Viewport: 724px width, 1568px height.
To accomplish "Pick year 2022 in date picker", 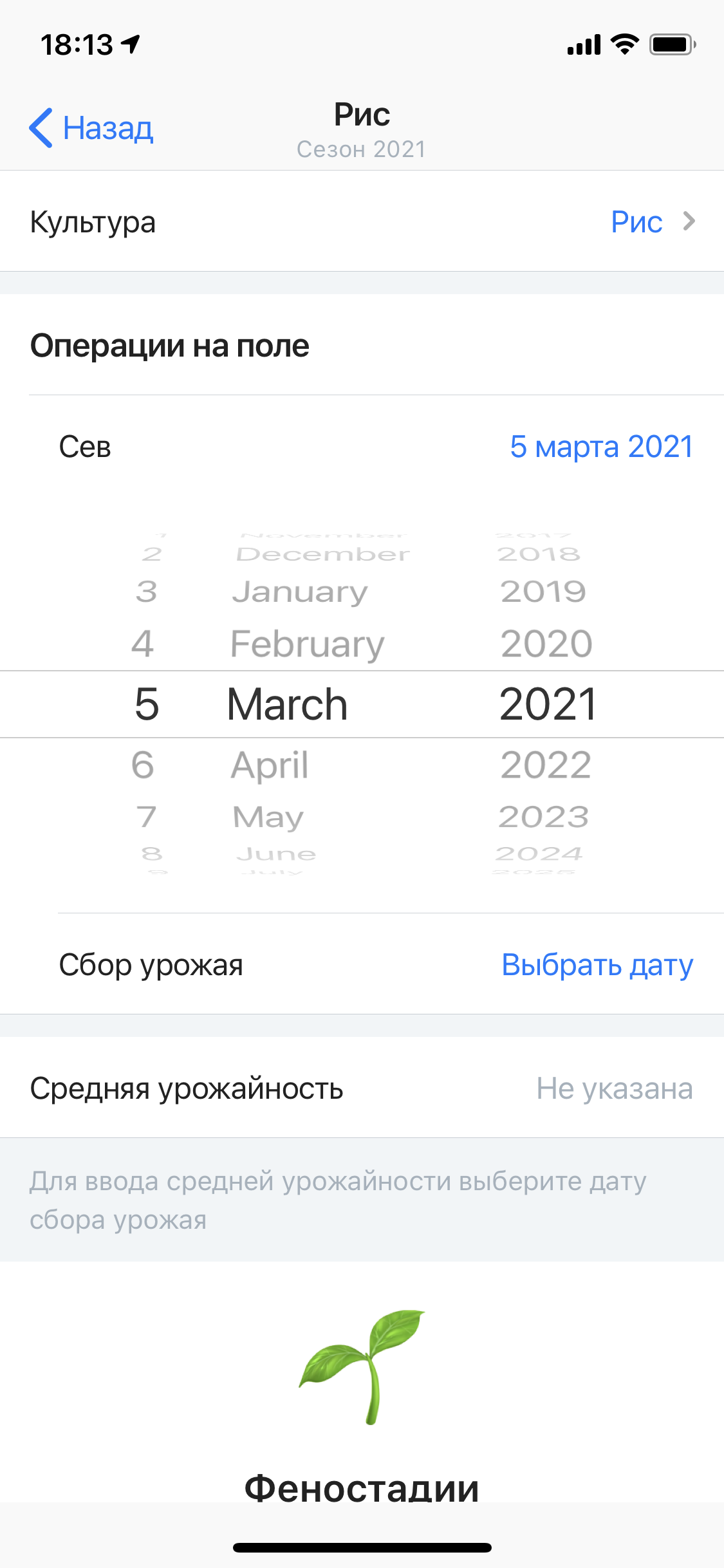I will pos(546,765).
